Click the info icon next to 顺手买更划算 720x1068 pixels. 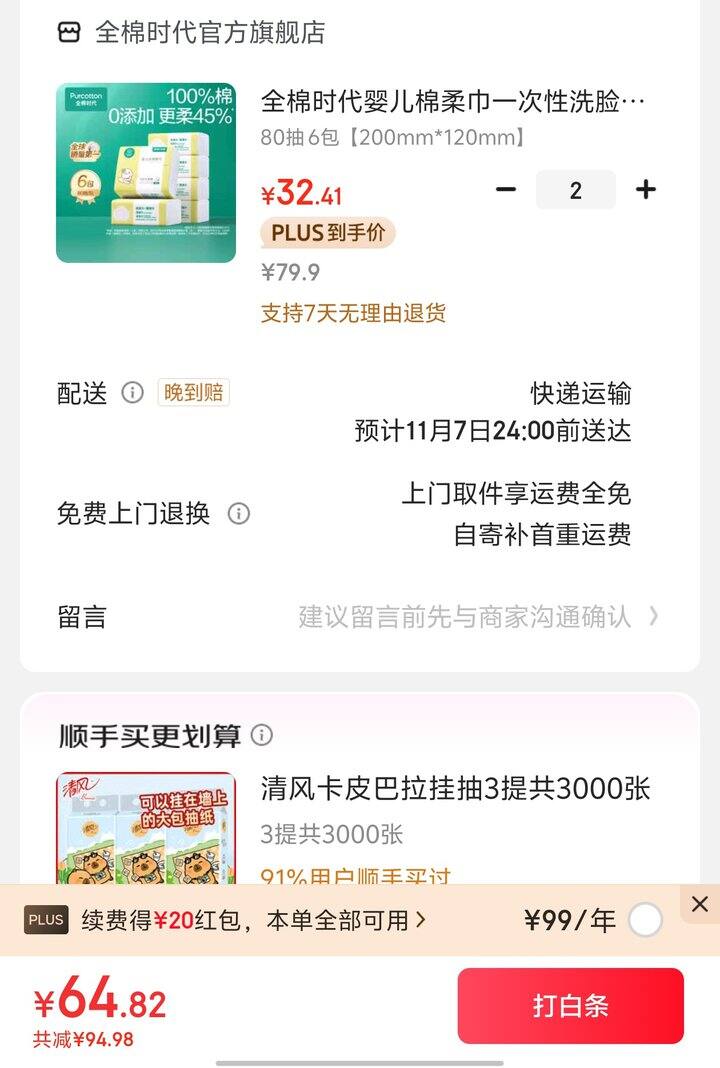(x=260, y=735)
